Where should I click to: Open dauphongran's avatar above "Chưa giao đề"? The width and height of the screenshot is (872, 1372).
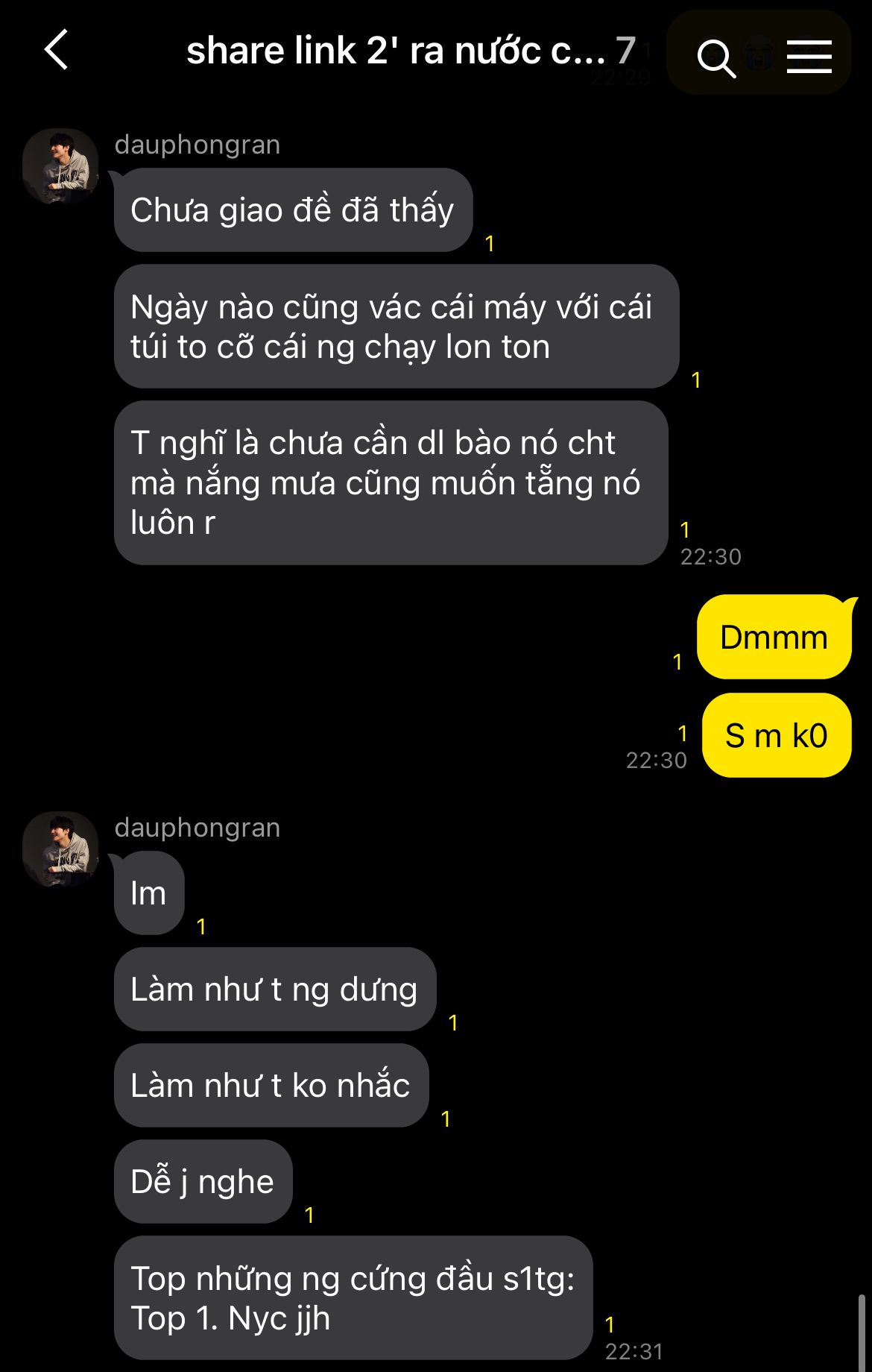[60, 166]
